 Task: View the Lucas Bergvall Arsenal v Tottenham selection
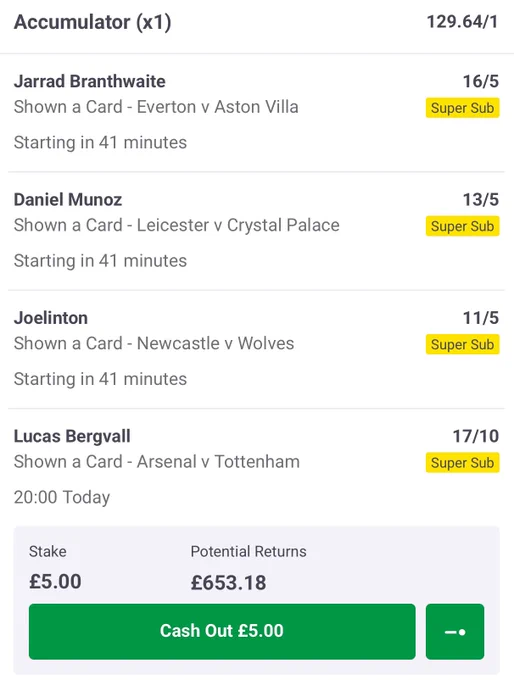tap(257, 467)
